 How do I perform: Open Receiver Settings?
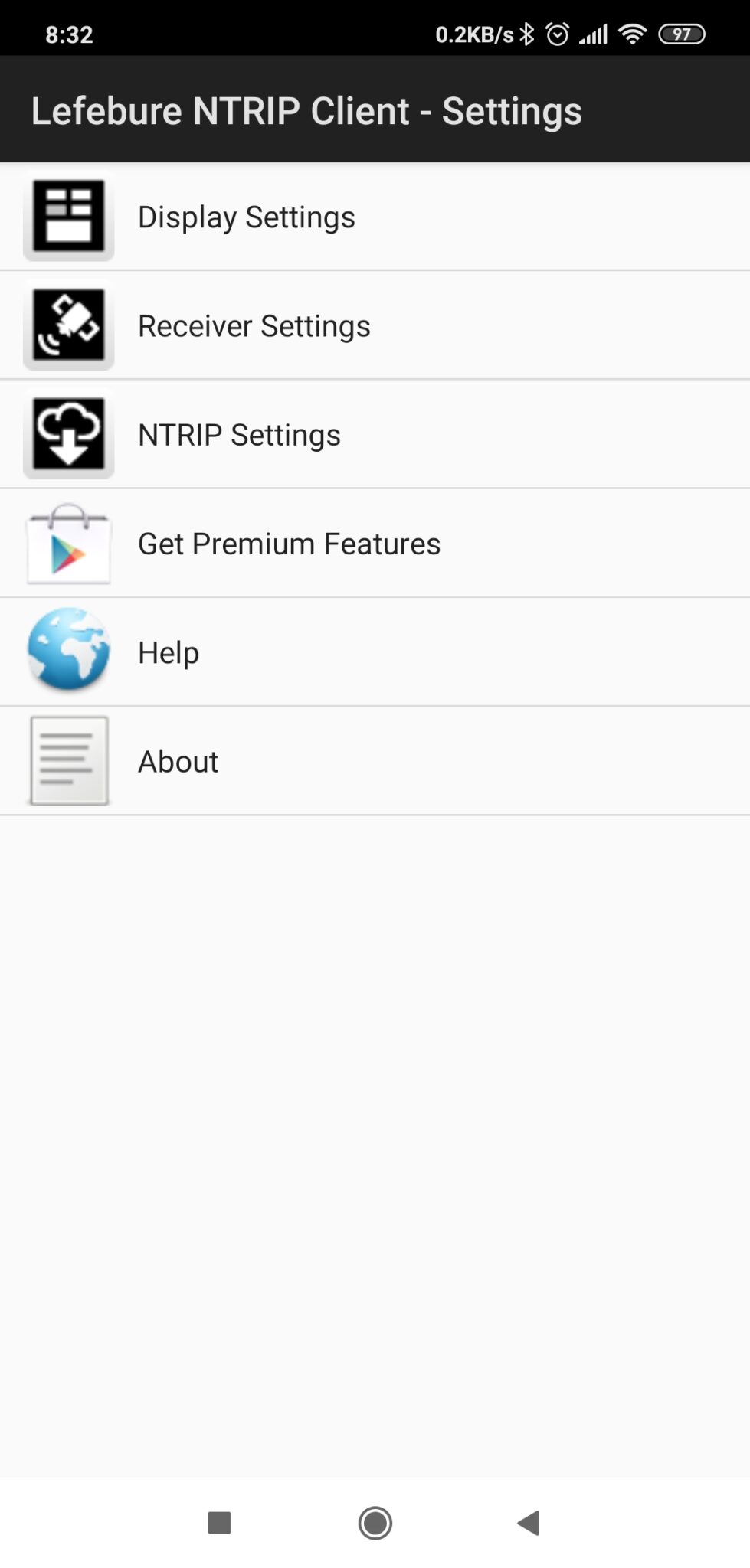tap(375, 325)
